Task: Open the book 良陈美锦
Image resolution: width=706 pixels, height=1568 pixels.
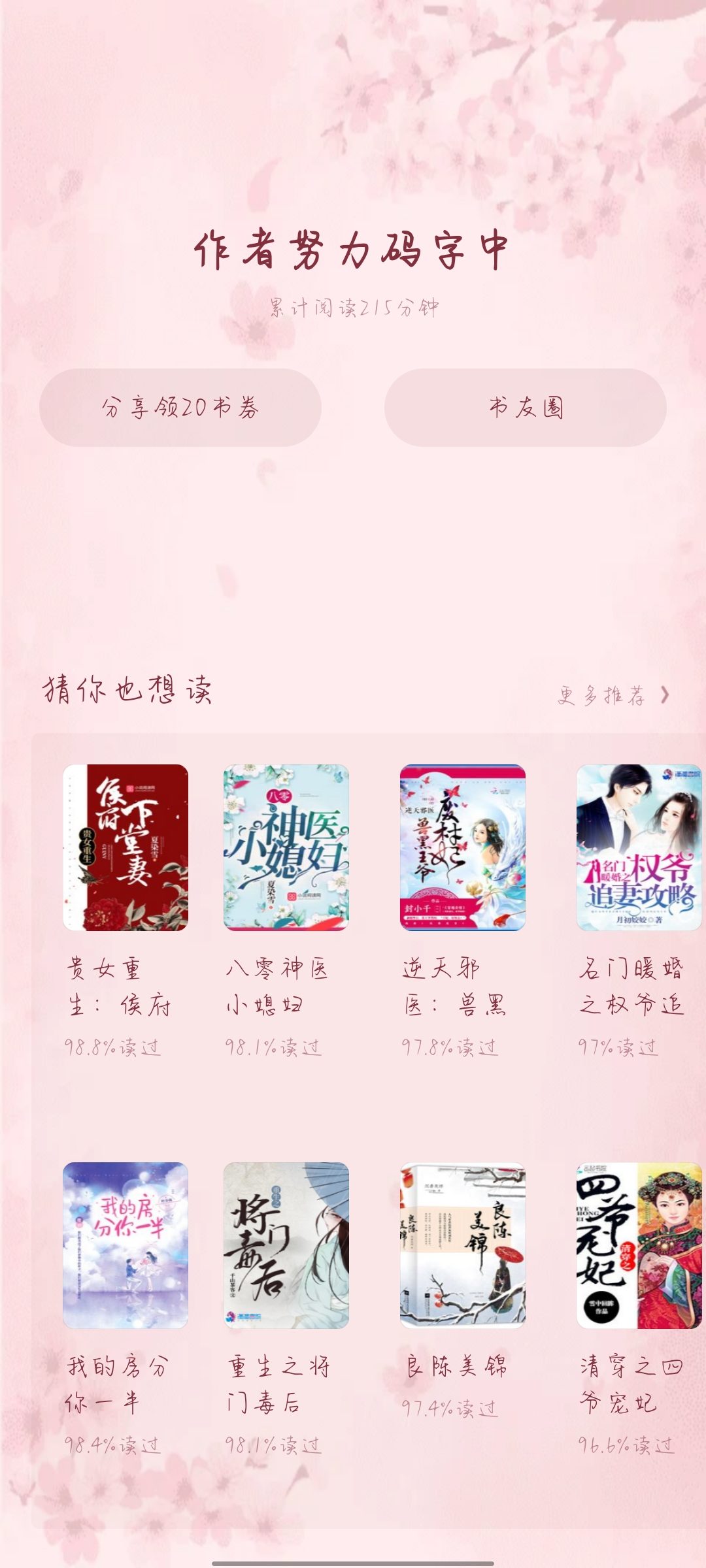Action: coord(463,1245)
